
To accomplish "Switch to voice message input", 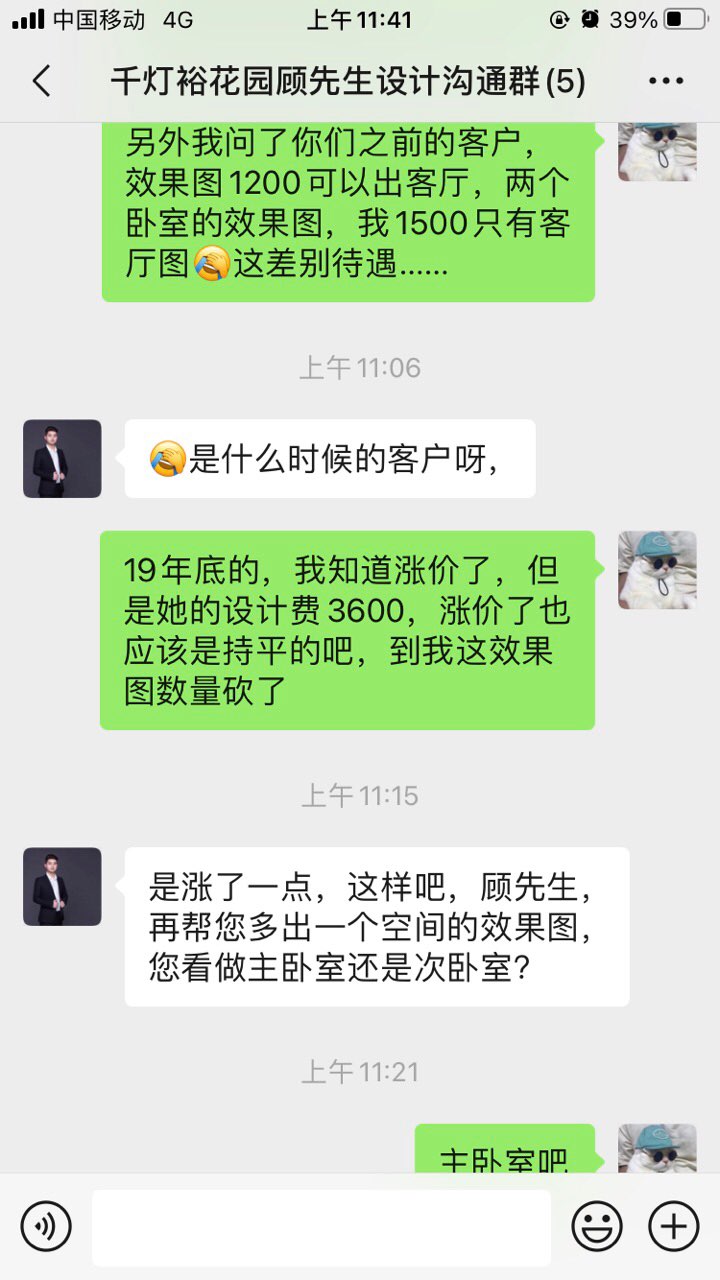I will point(46,1226).
